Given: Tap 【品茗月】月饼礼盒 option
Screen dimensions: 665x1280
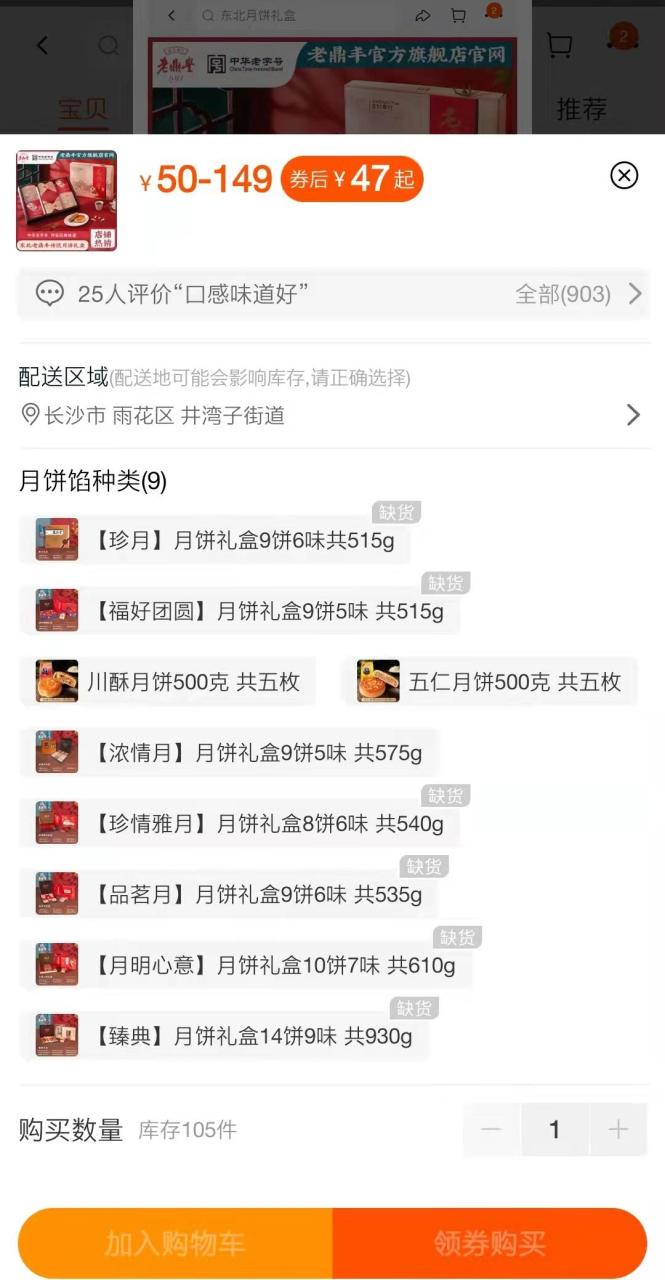Looking at the screenshot, I should point(230,895).
